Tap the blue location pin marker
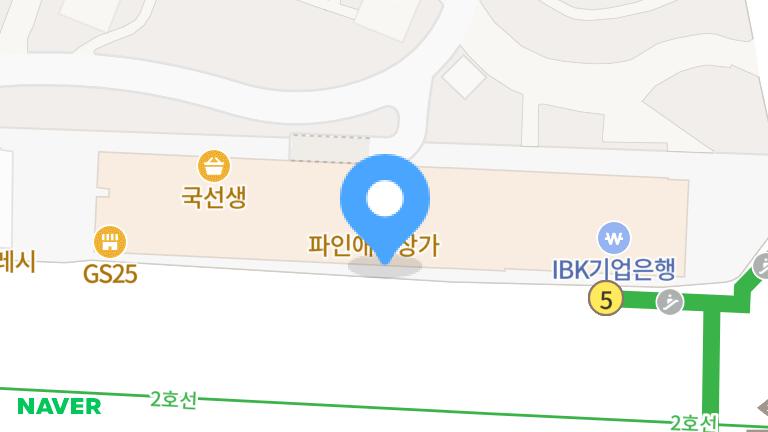 385,200
